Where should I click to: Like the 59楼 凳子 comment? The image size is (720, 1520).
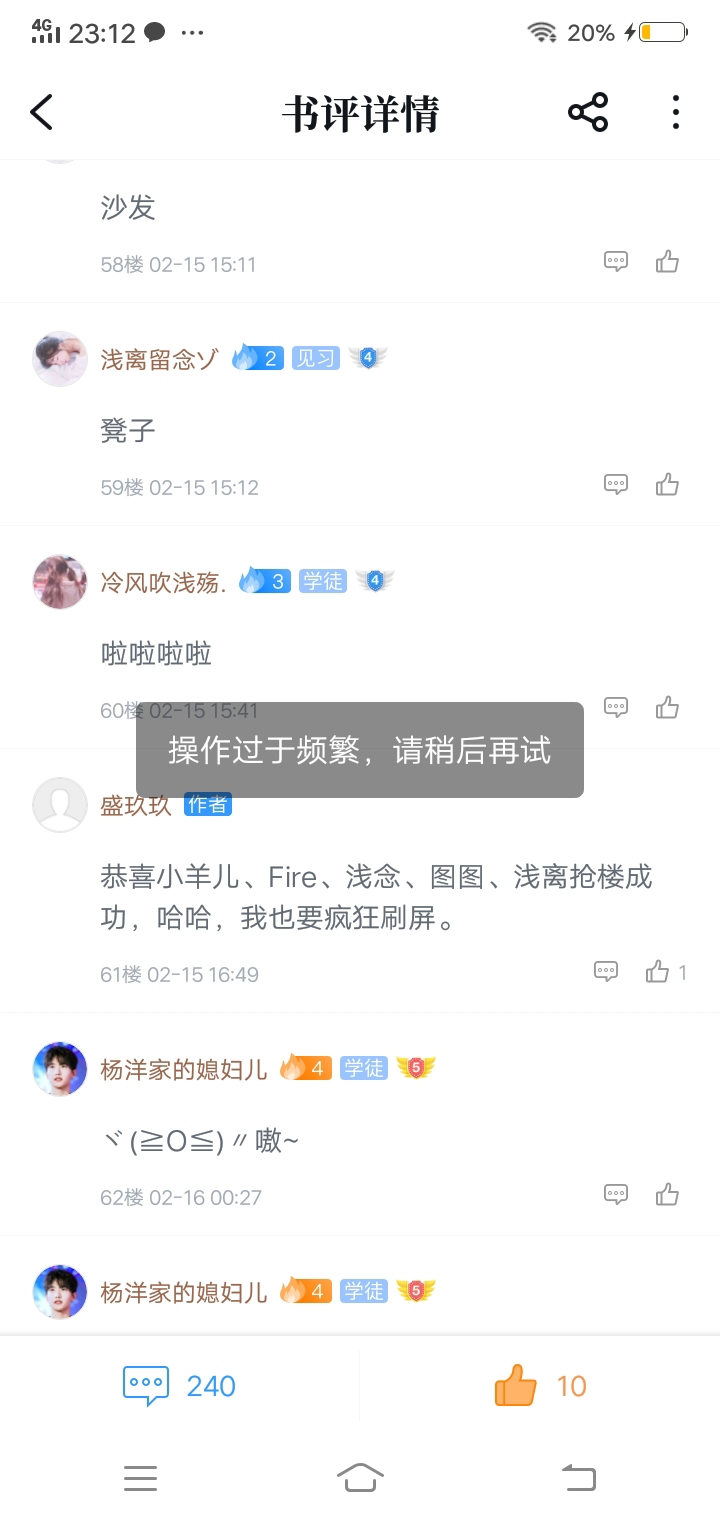(x=667, y=485)
